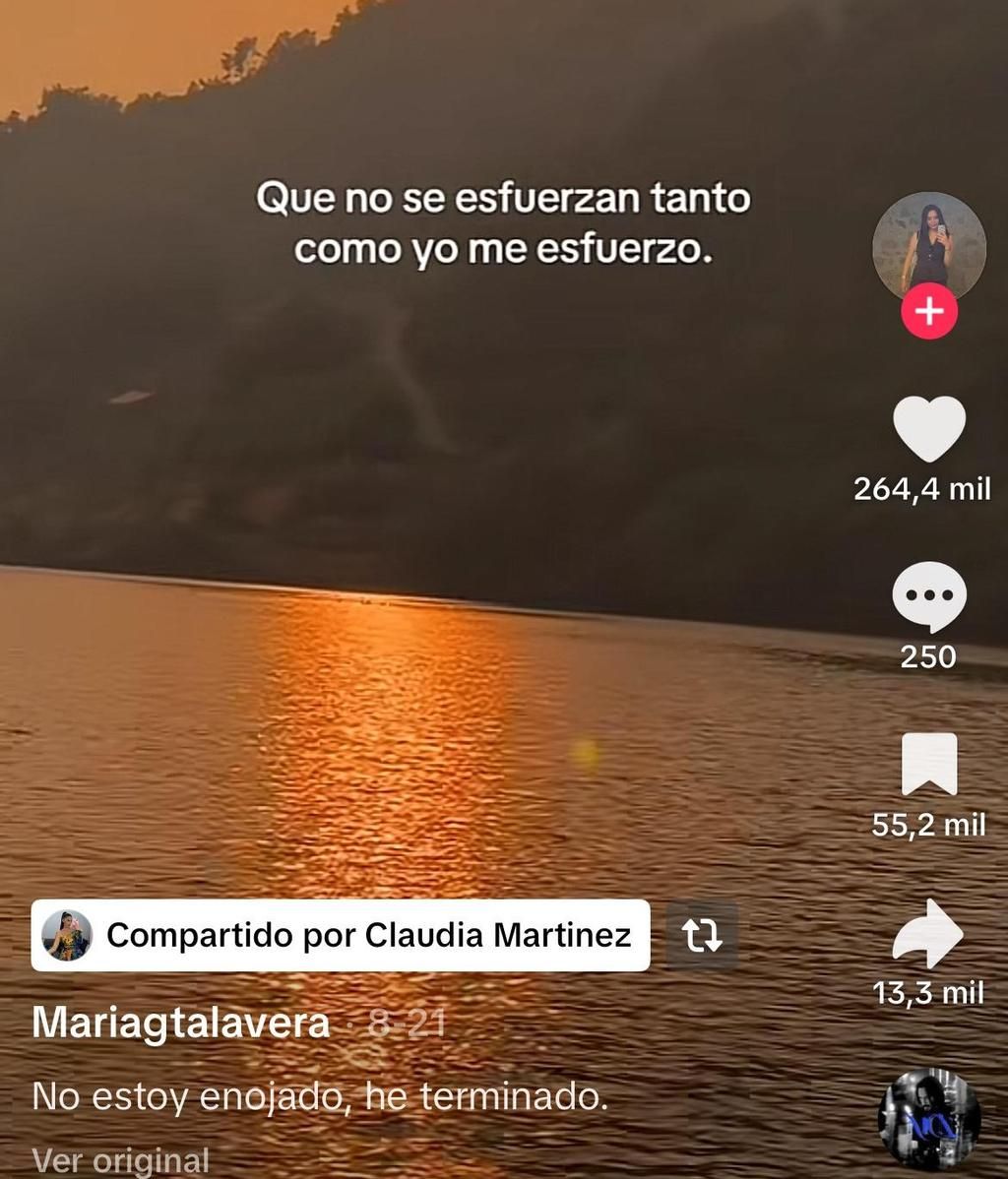The image size is (1008, 1179).
Task: Share the video using the arrow icon
Action: pyautogui.click(x=926, y=933)
